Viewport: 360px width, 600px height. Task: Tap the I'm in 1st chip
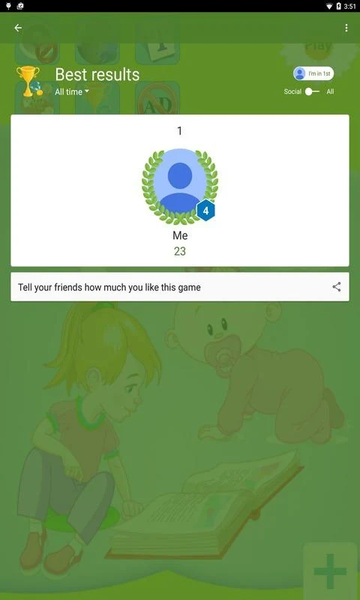pyautogui.click(x=313, y=73)
